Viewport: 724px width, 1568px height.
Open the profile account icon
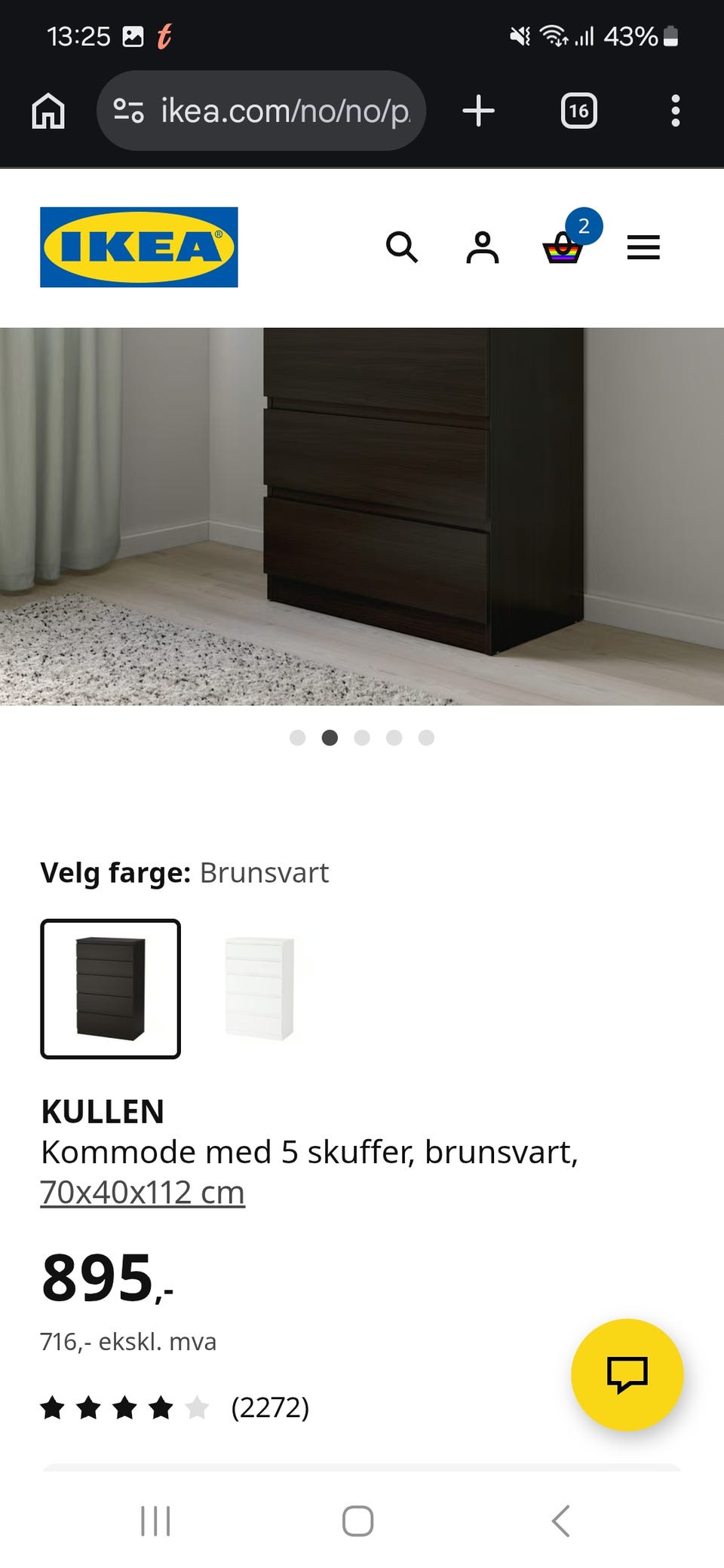pyautogui.click(x=483, y=248)
